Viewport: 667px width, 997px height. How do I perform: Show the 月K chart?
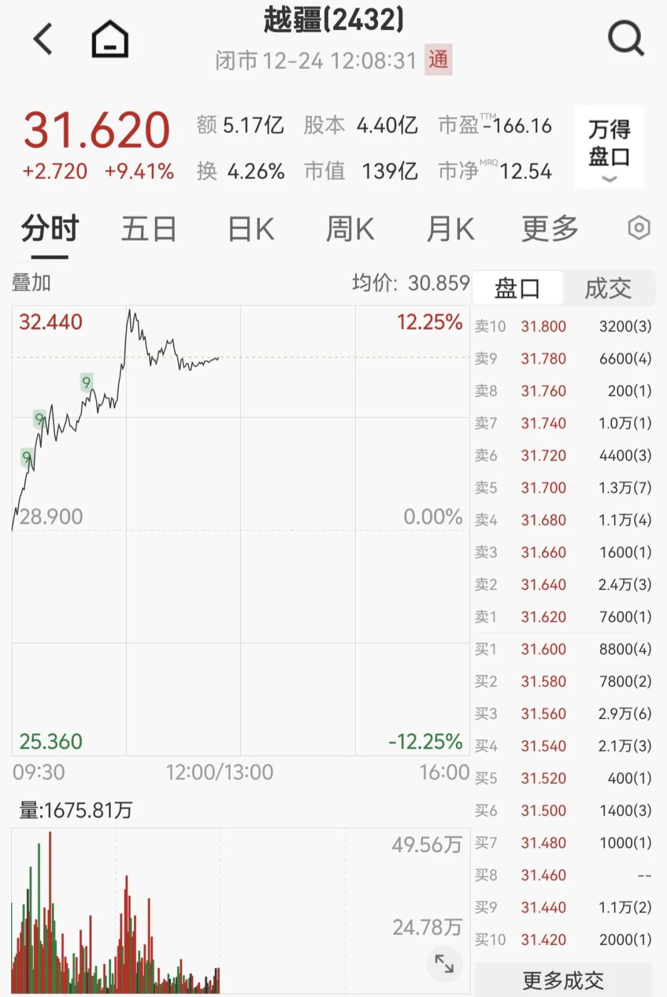(450, 229)
